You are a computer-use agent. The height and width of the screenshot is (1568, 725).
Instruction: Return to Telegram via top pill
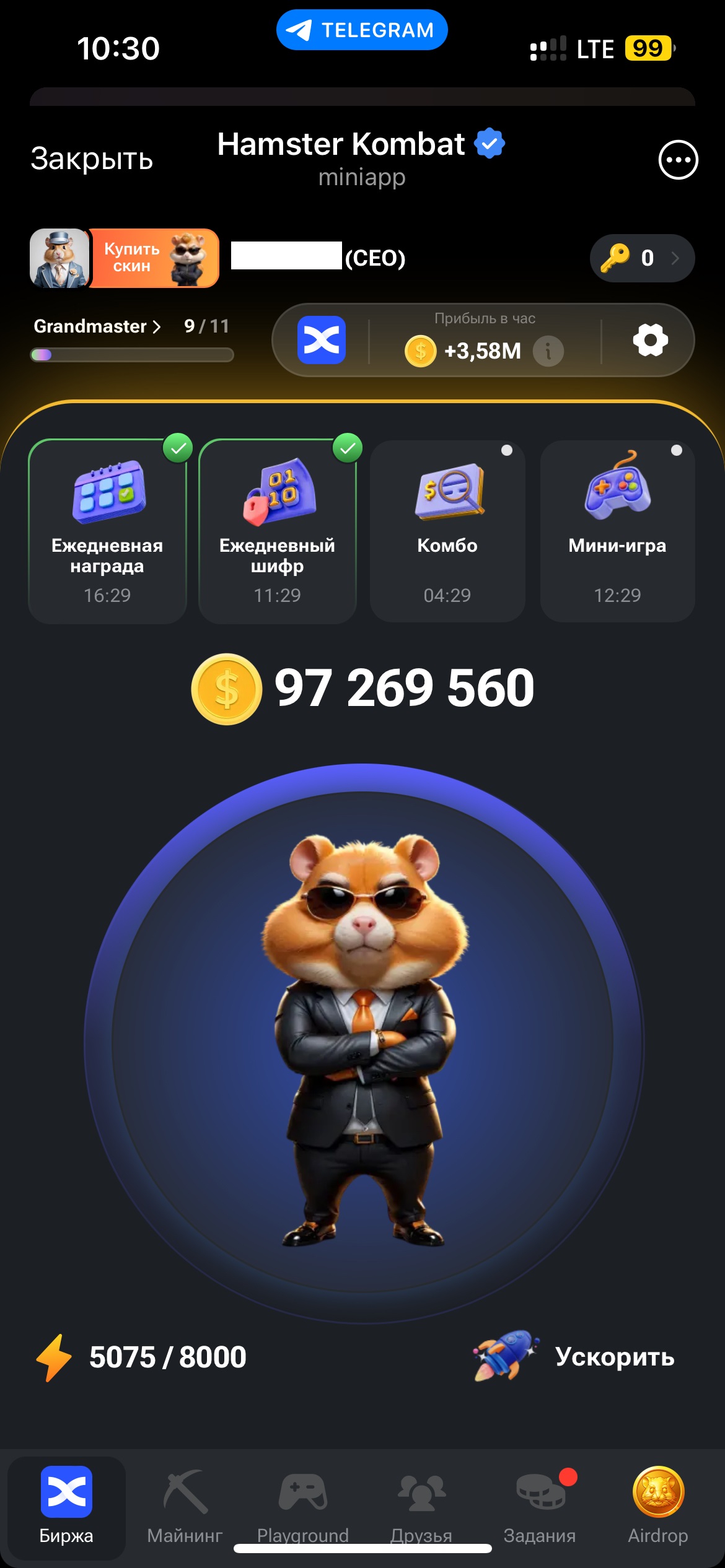362,30
